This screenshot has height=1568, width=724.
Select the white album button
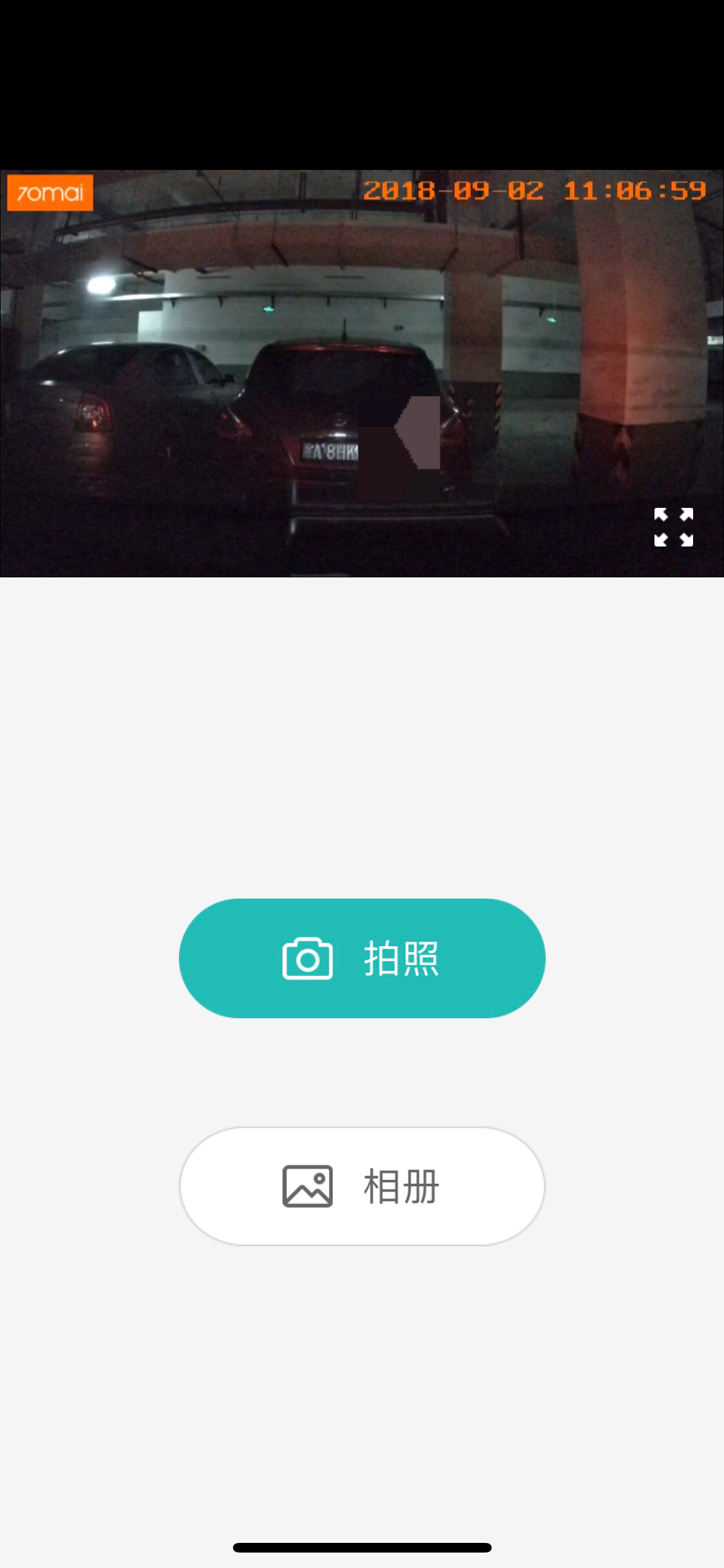point(362,1186)
